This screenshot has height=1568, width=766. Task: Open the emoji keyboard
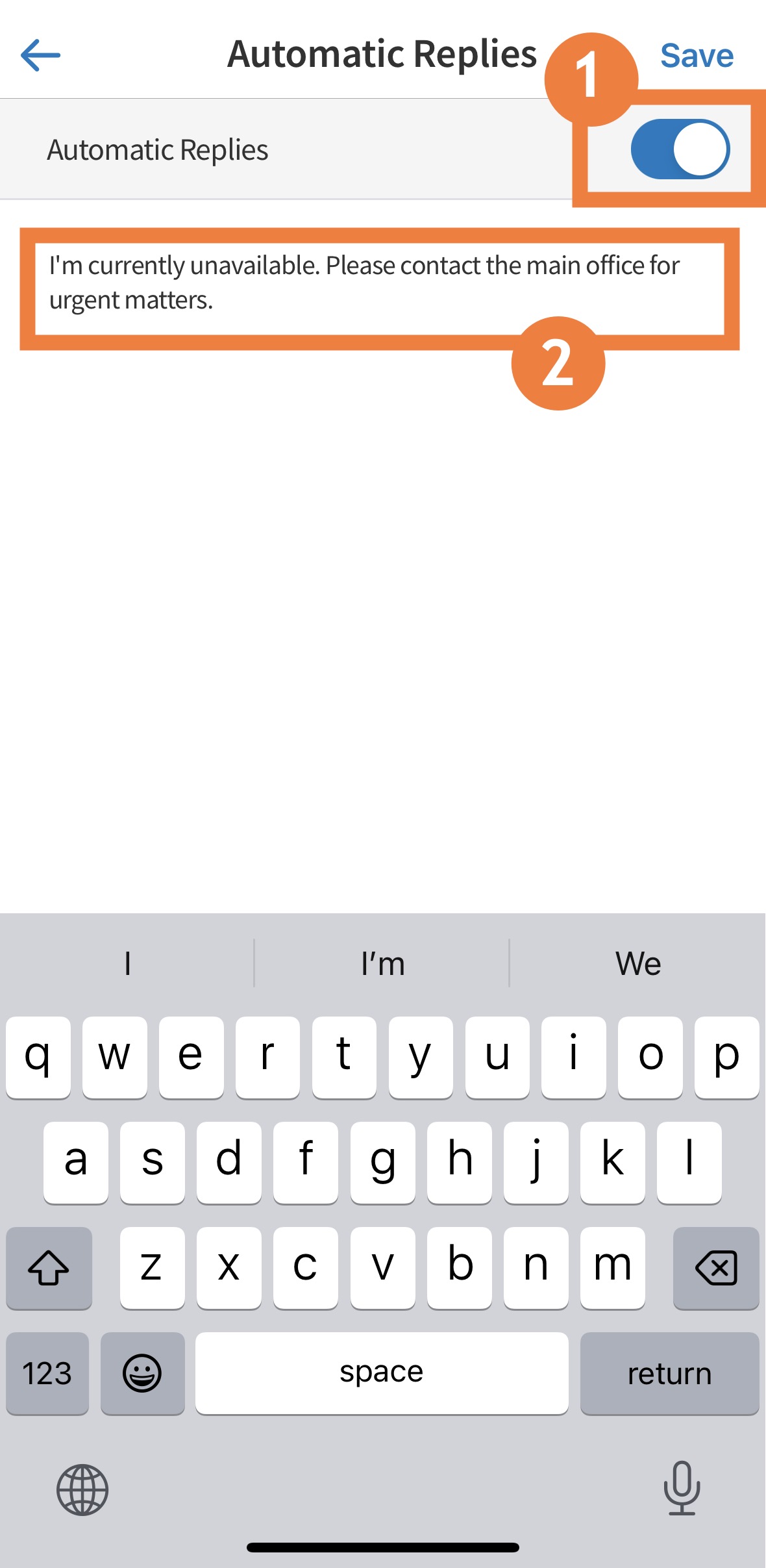coord(143,1372)
